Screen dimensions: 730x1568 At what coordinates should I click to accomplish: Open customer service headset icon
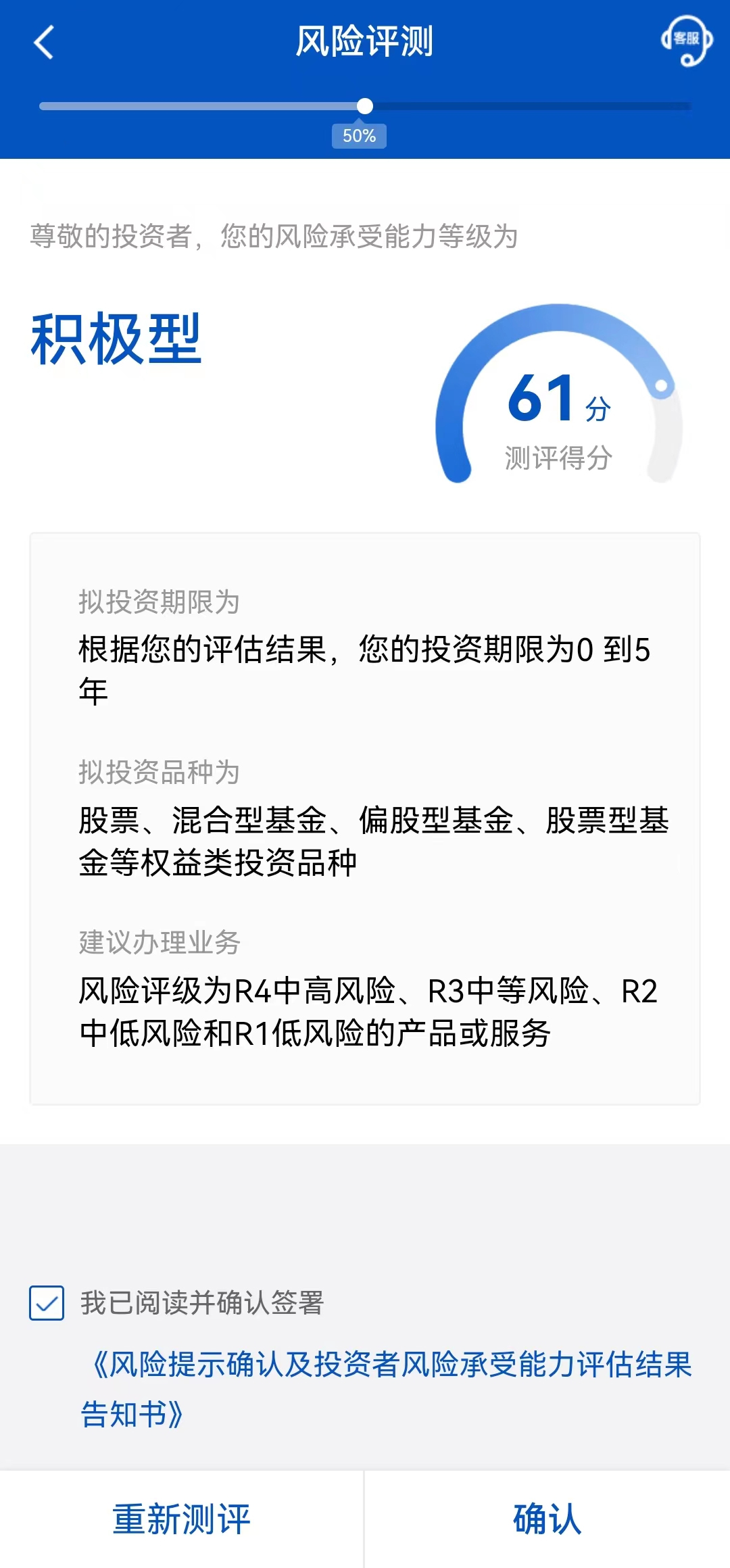coord(687,41)
